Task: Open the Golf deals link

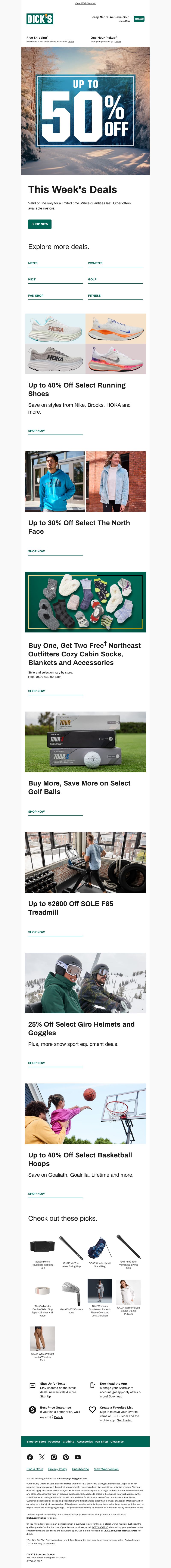Action: (x=93, y=279)
